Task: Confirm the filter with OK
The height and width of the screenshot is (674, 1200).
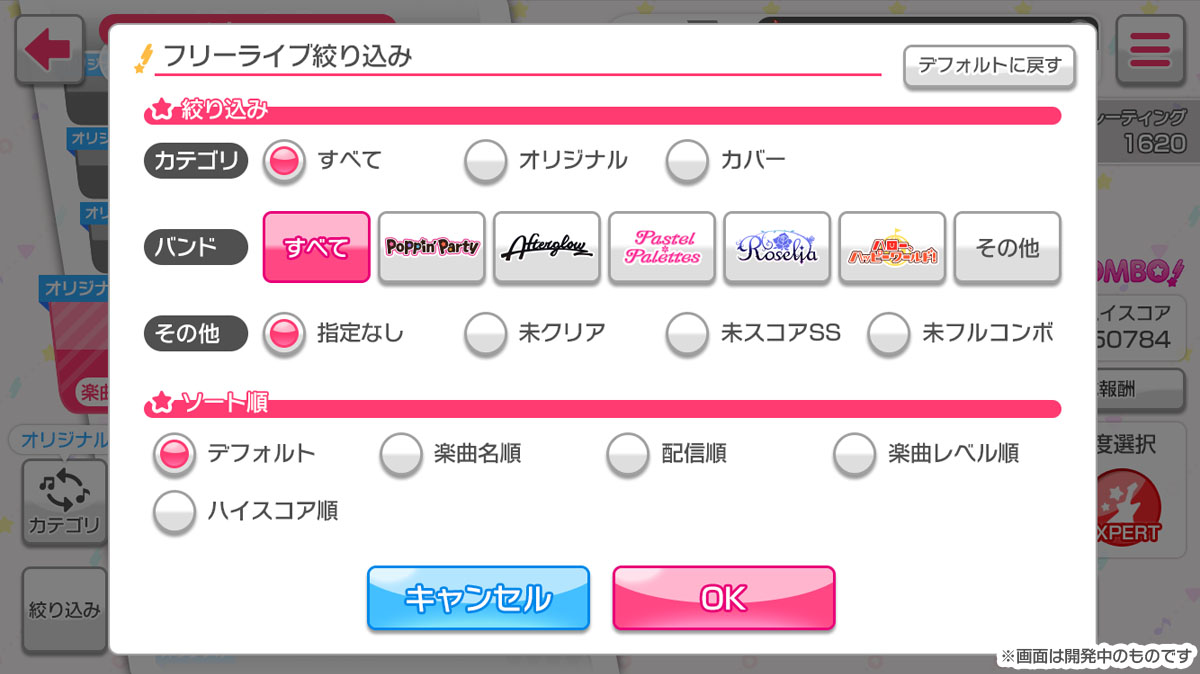Action: (x=724, y=598)
